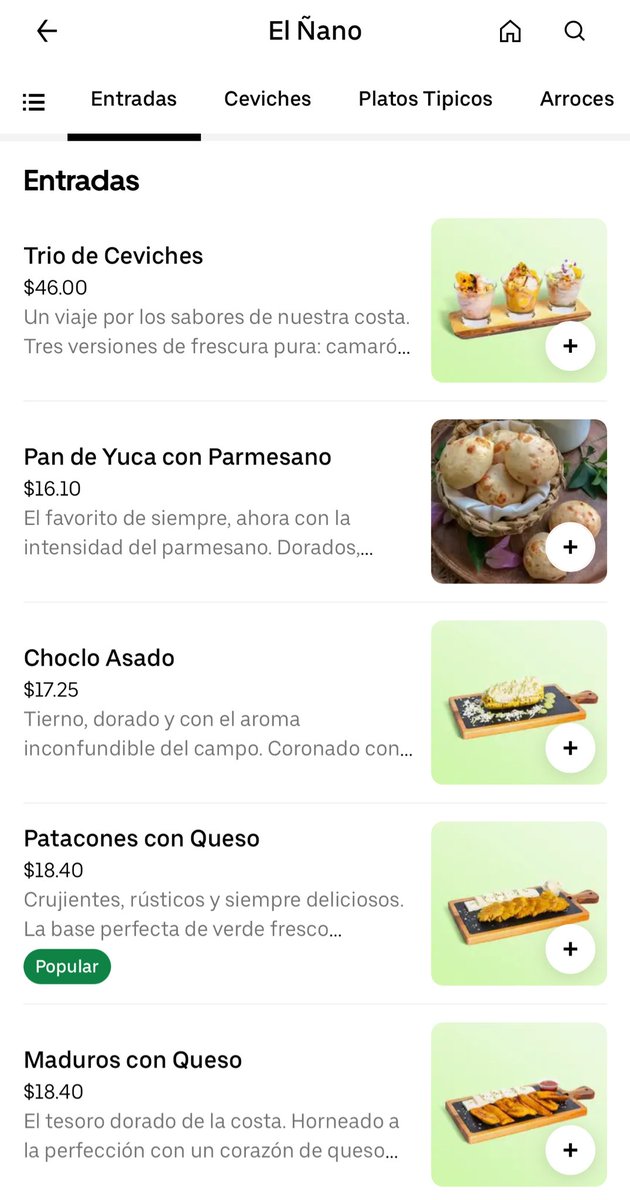Switch to the Ceviches tab

267,99
